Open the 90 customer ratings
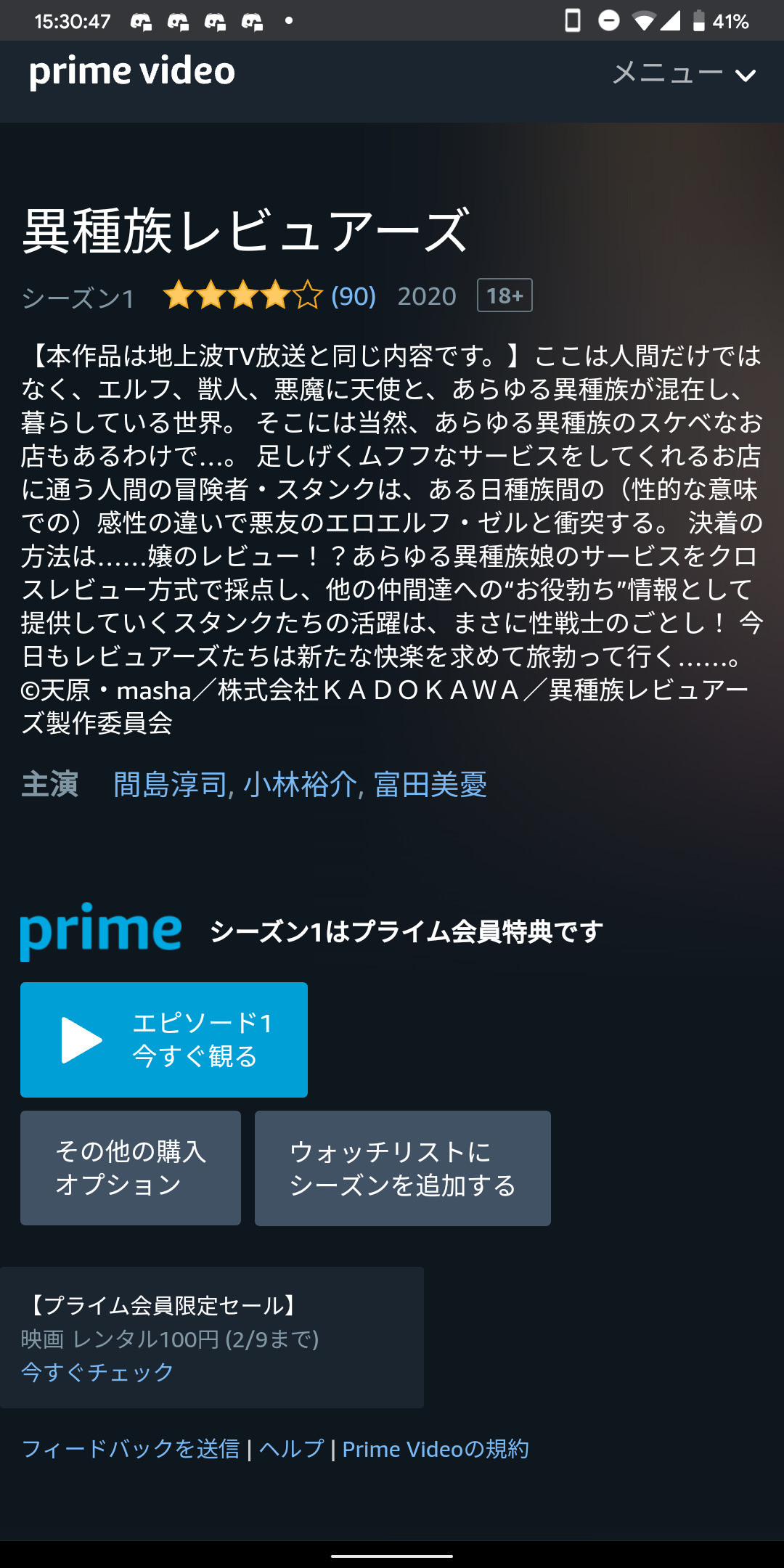 [353, 296]
